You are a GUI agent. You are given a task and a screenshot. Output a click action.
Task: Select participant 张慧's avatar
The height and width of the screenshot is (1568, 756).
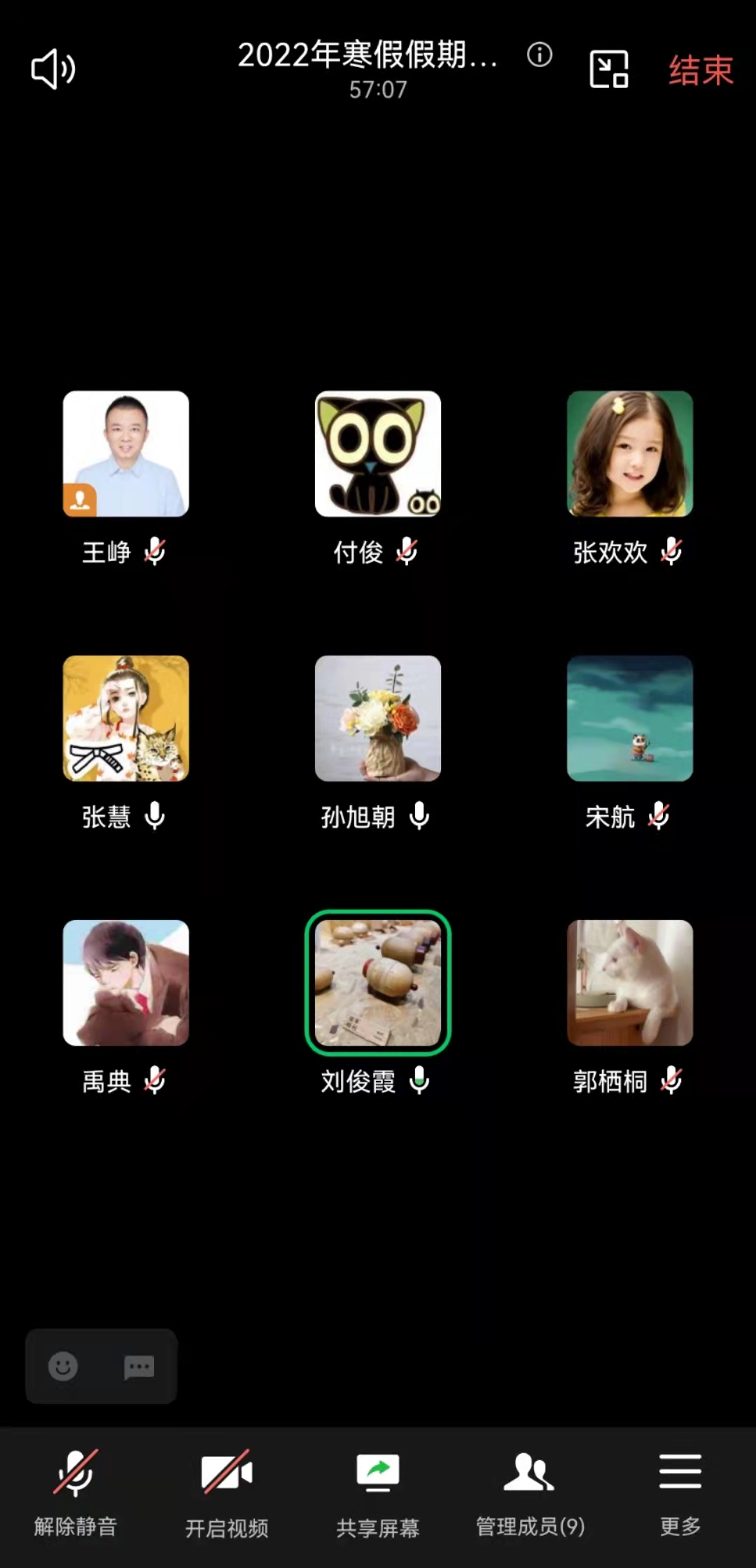[x=126, y=719]
